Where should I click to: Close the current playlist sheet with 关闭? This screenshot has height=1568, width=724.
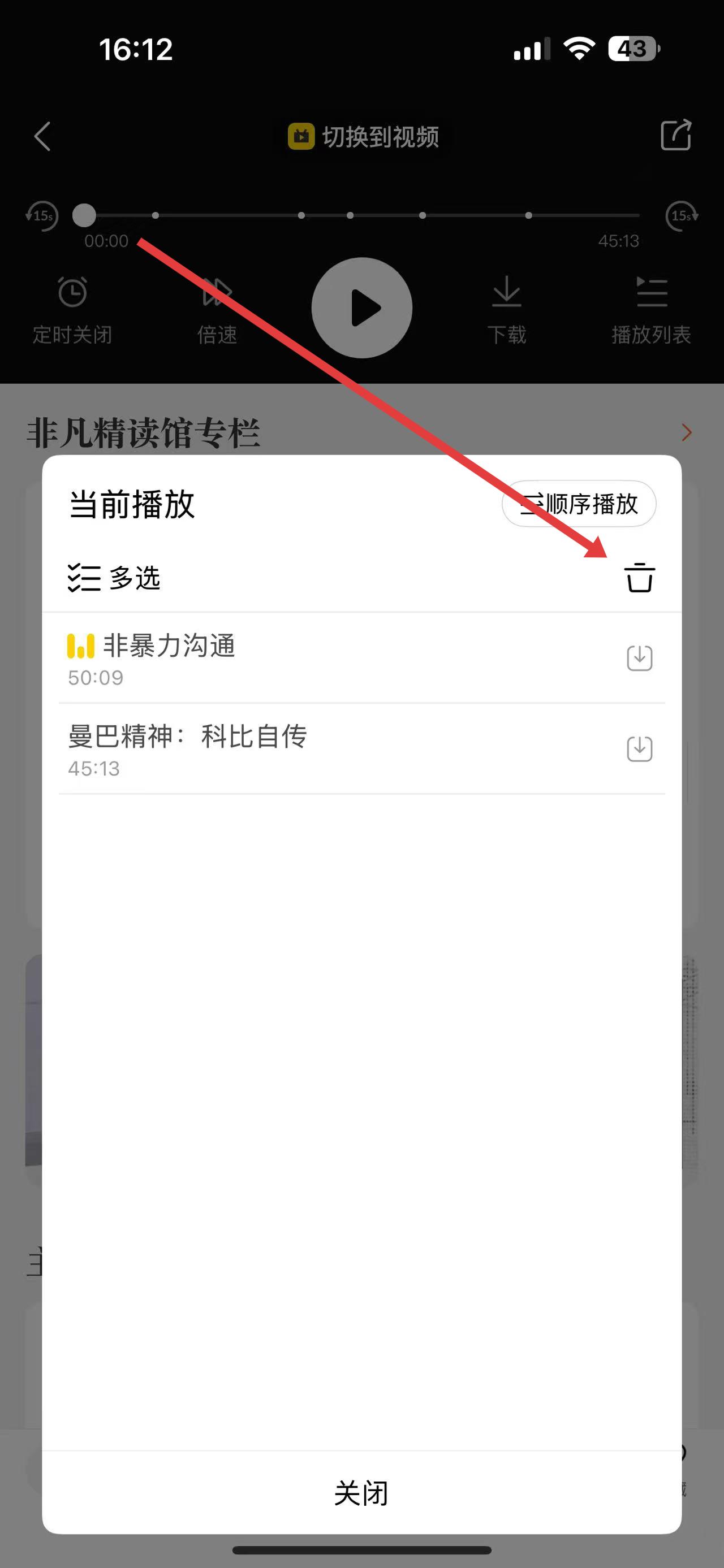[361, 1492]
